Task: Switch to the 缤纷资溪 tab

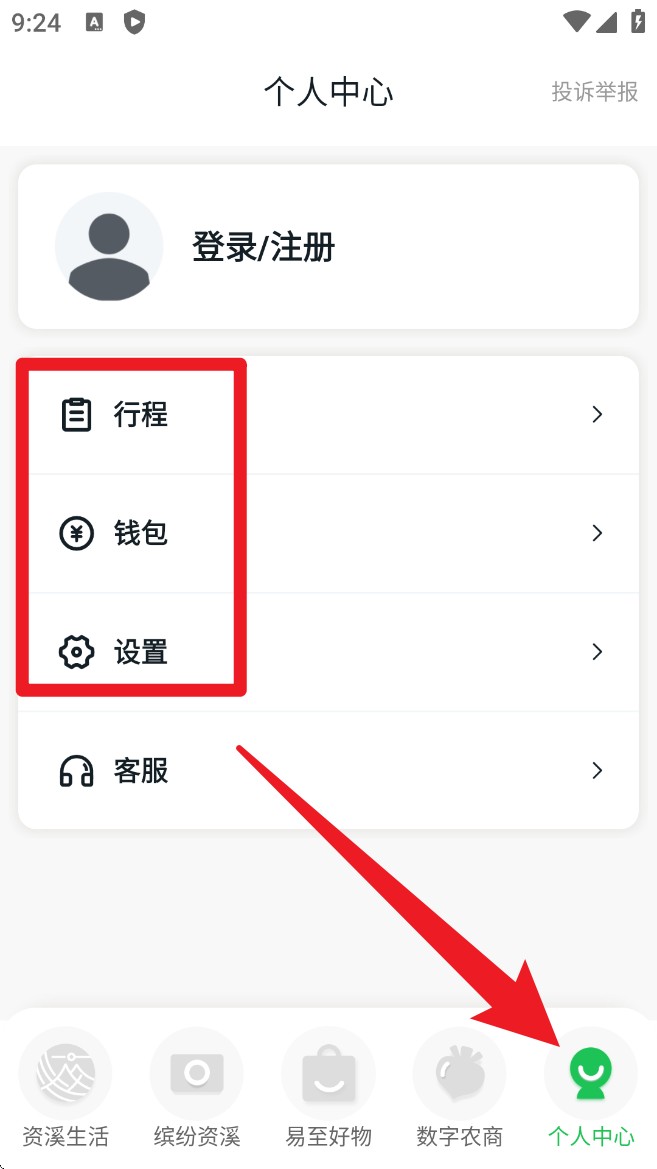Action: click(x=196, y=1090)
